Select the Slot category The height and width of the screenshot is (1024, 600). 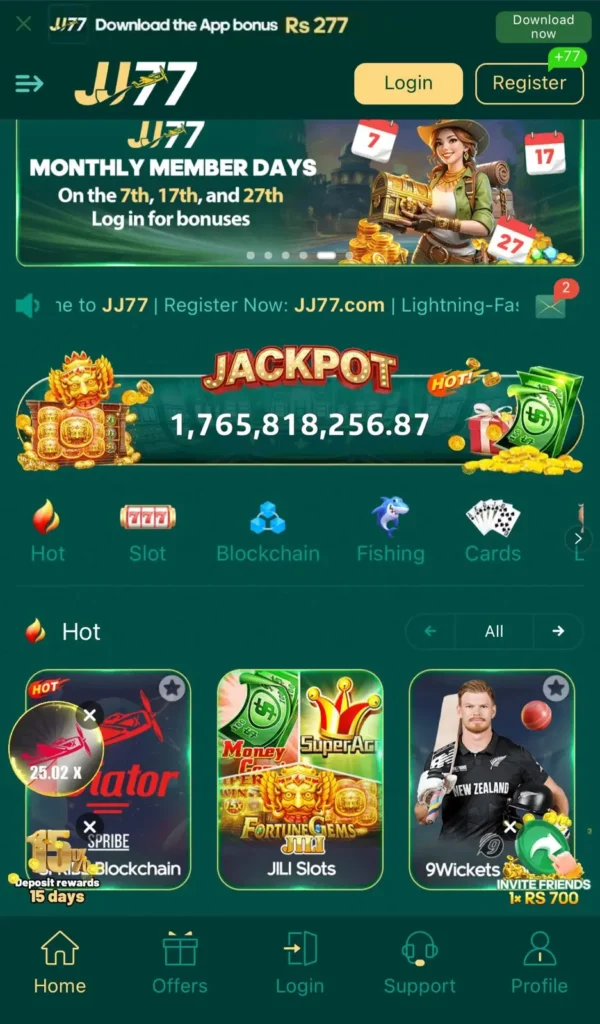point(147,532)
